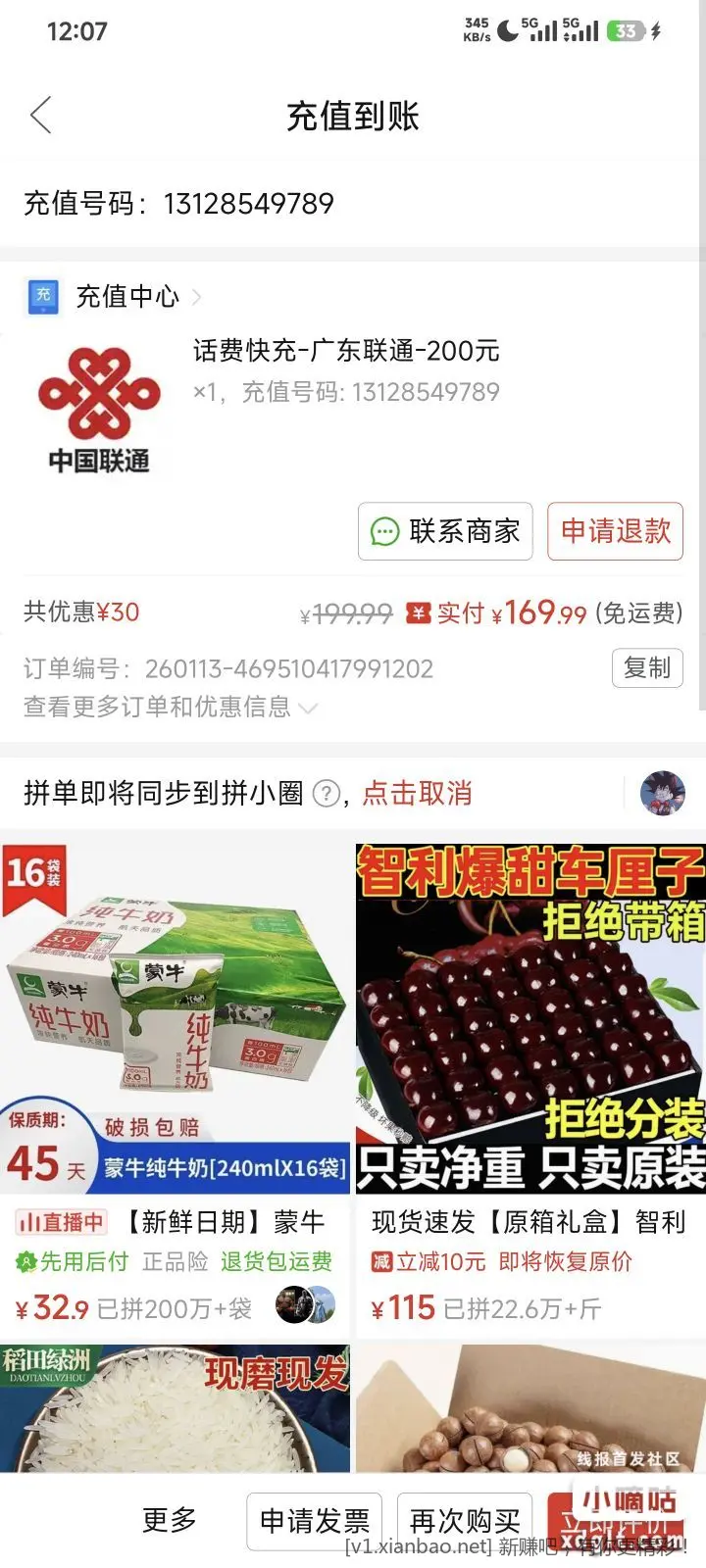Buy again using 再次购买

(x=465, y=1521)
